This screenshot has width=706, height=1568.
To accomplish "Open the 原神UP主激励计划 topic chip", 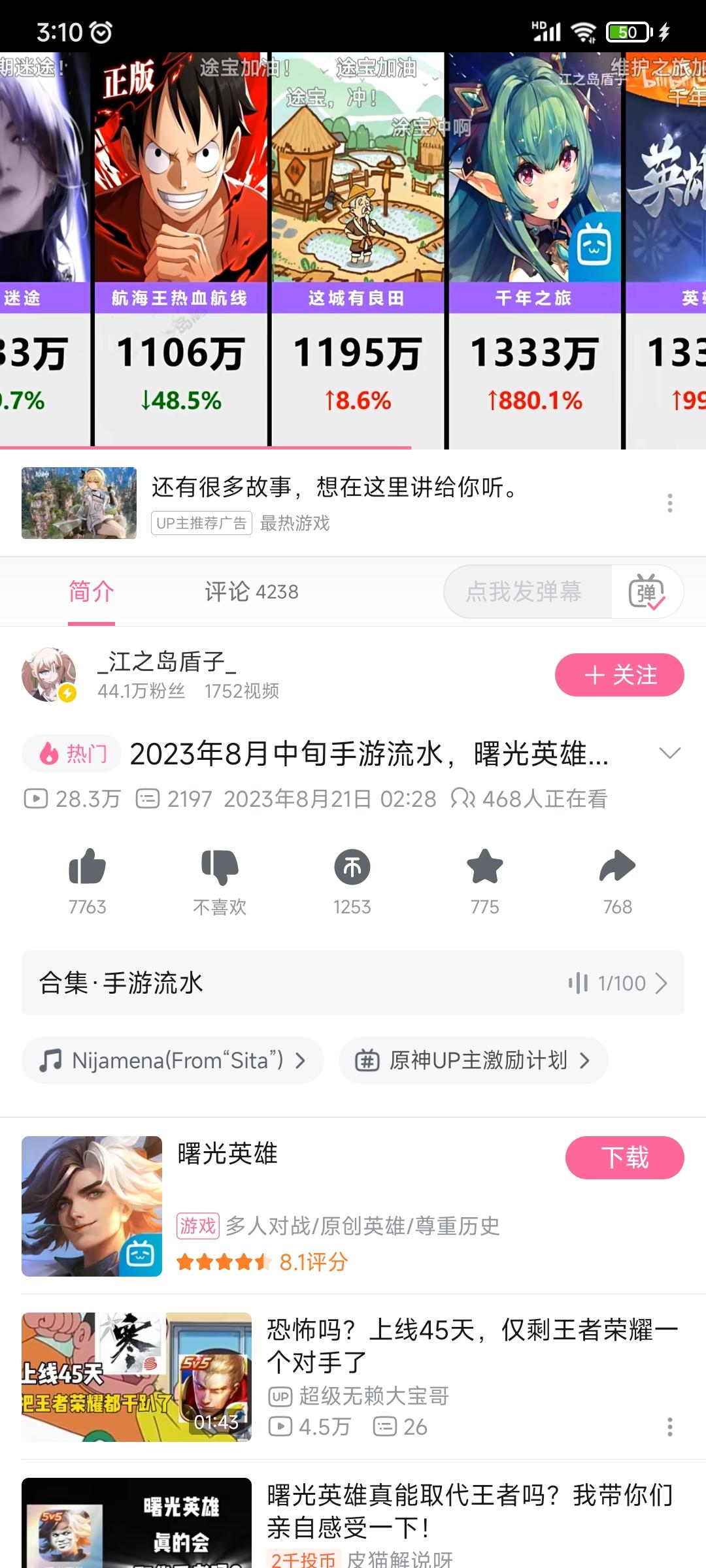I will click(473, 1060).
